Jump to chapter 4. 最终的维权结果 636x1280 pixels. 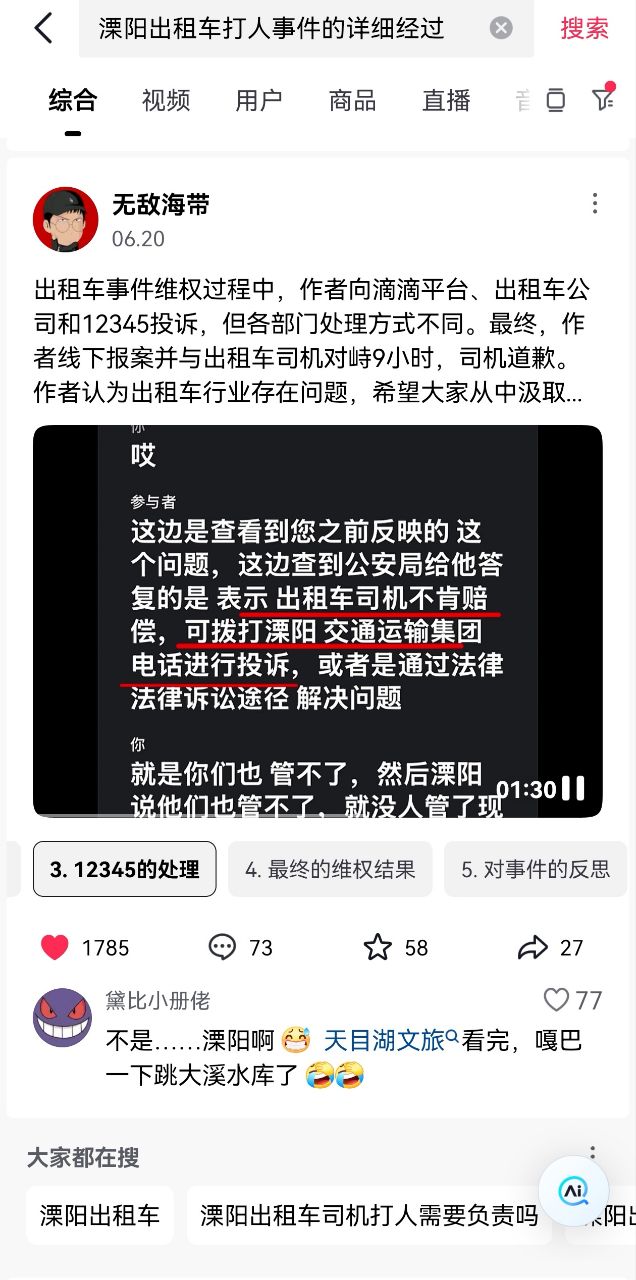click(330, 869)
